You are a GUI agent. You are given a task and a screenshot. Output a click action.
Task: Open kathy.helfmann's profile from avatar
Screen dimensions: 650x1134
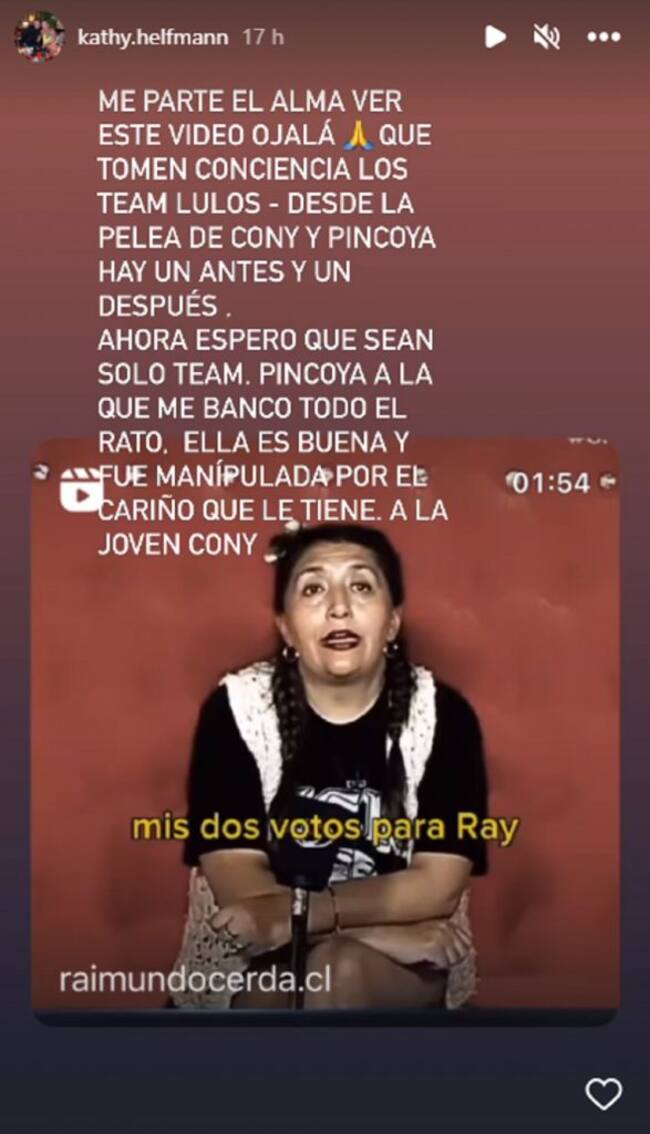point(38,37)
